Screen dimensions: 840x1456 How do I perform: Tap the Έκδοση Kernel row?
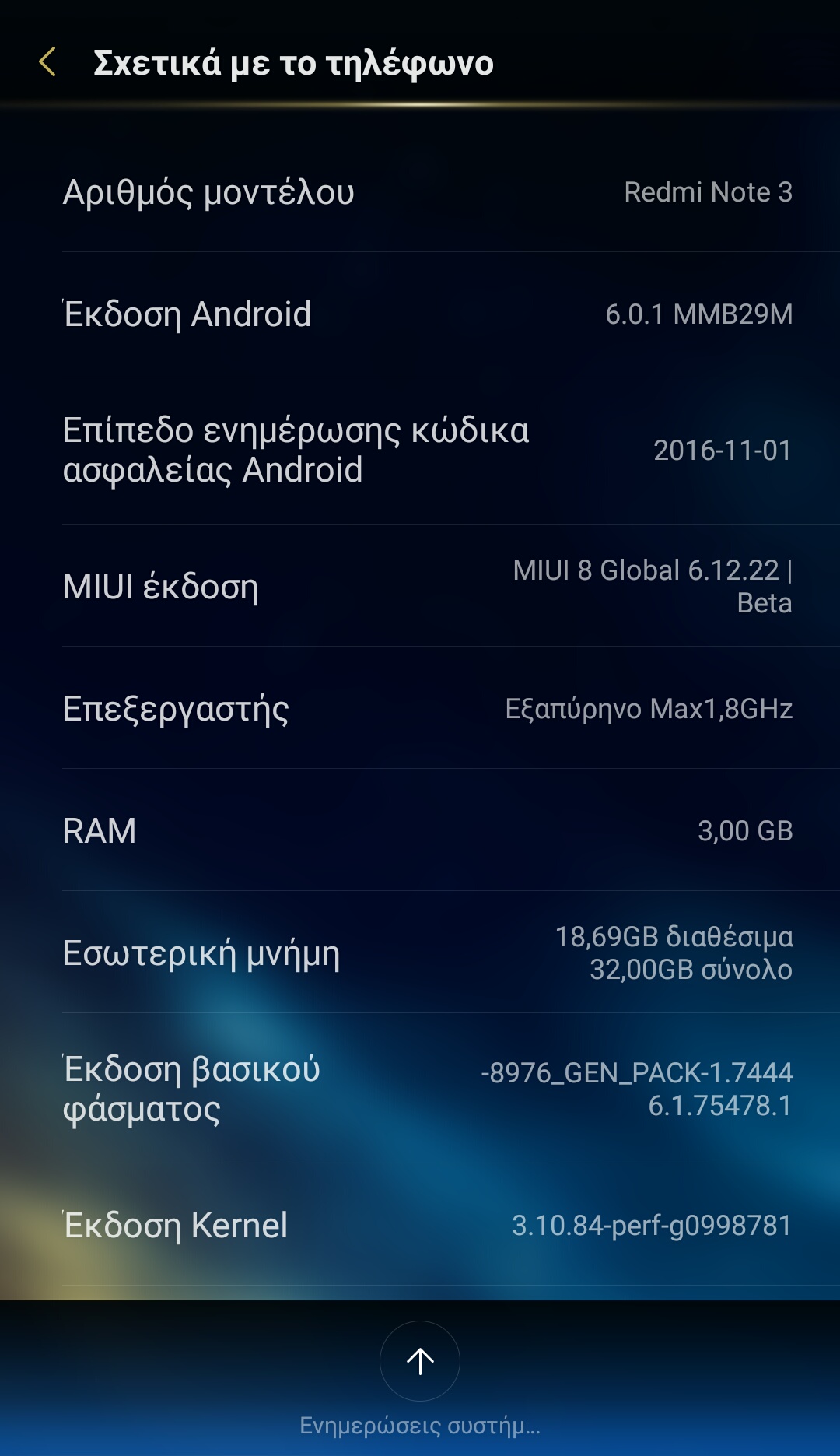tap(420, 1225)
